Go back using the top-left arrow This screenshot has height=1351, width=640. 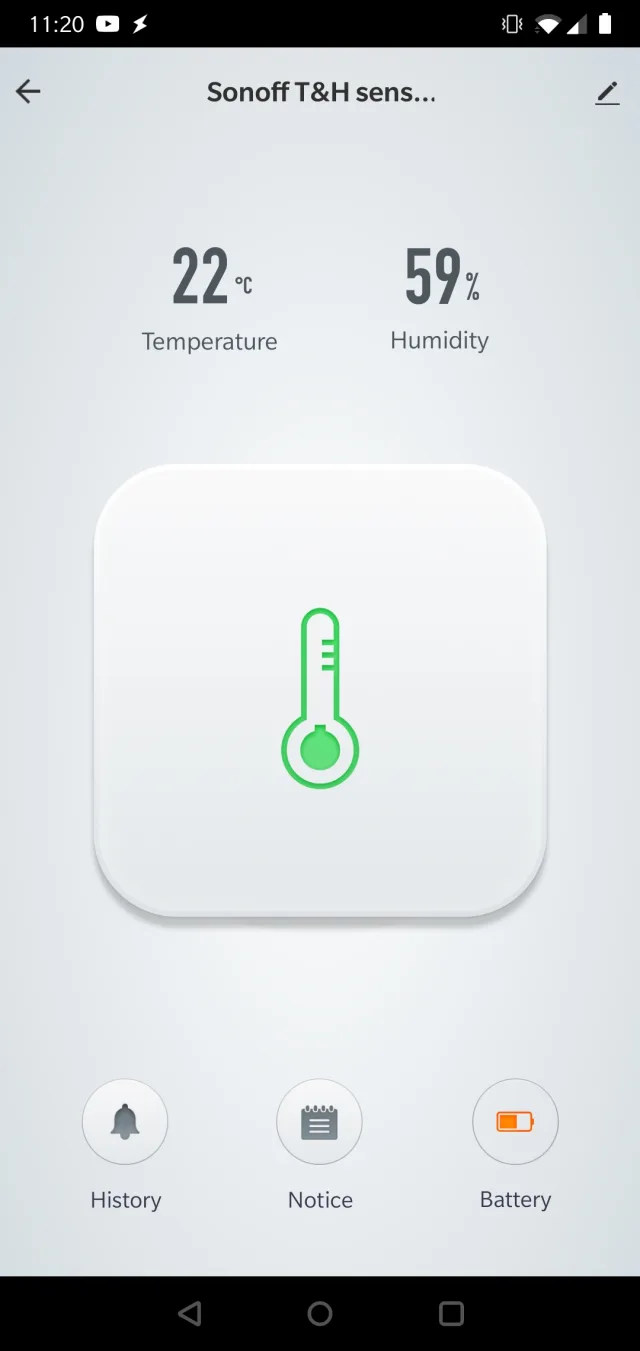(x=28, y=92)
